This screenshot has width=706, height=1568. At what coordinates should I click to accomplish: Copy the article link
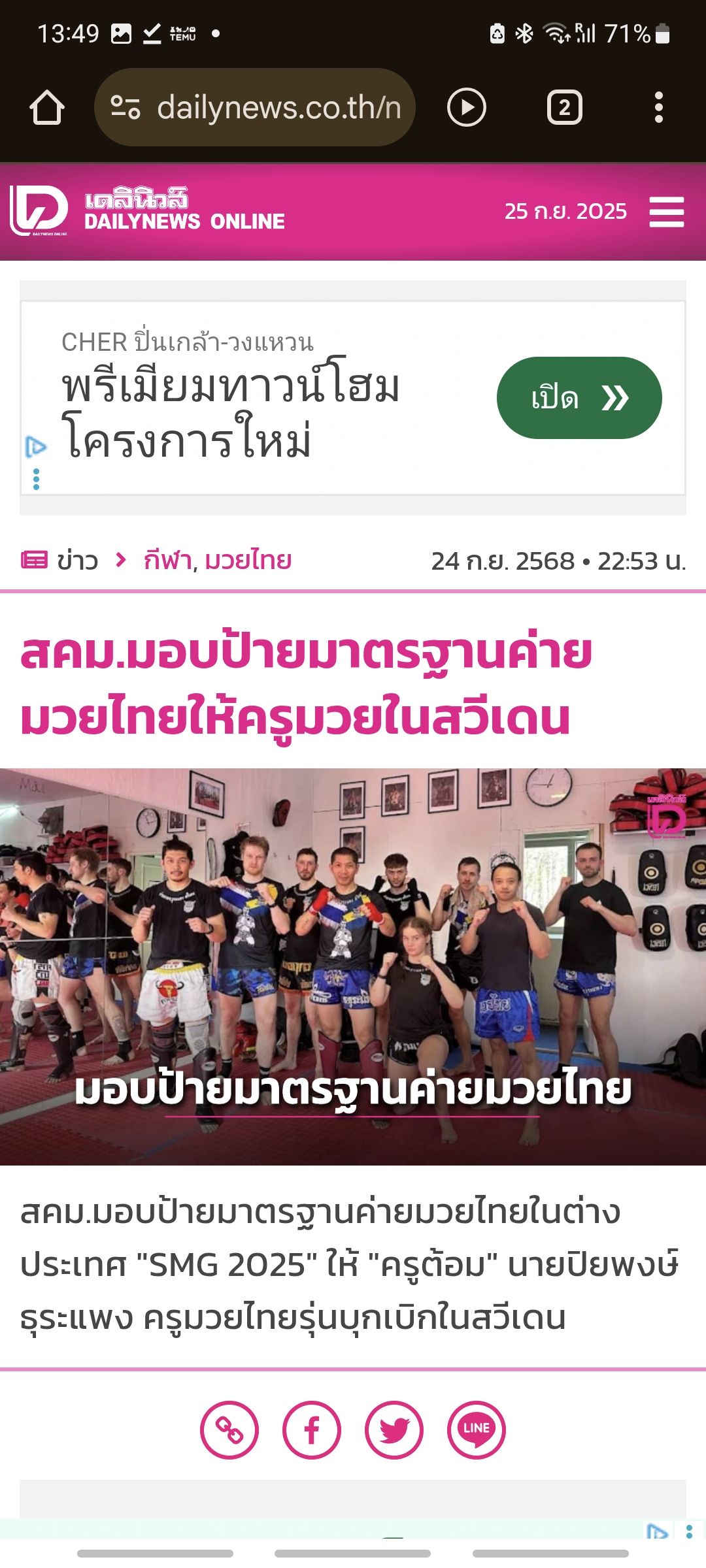pyautogui.click(x=229, y=1430)
